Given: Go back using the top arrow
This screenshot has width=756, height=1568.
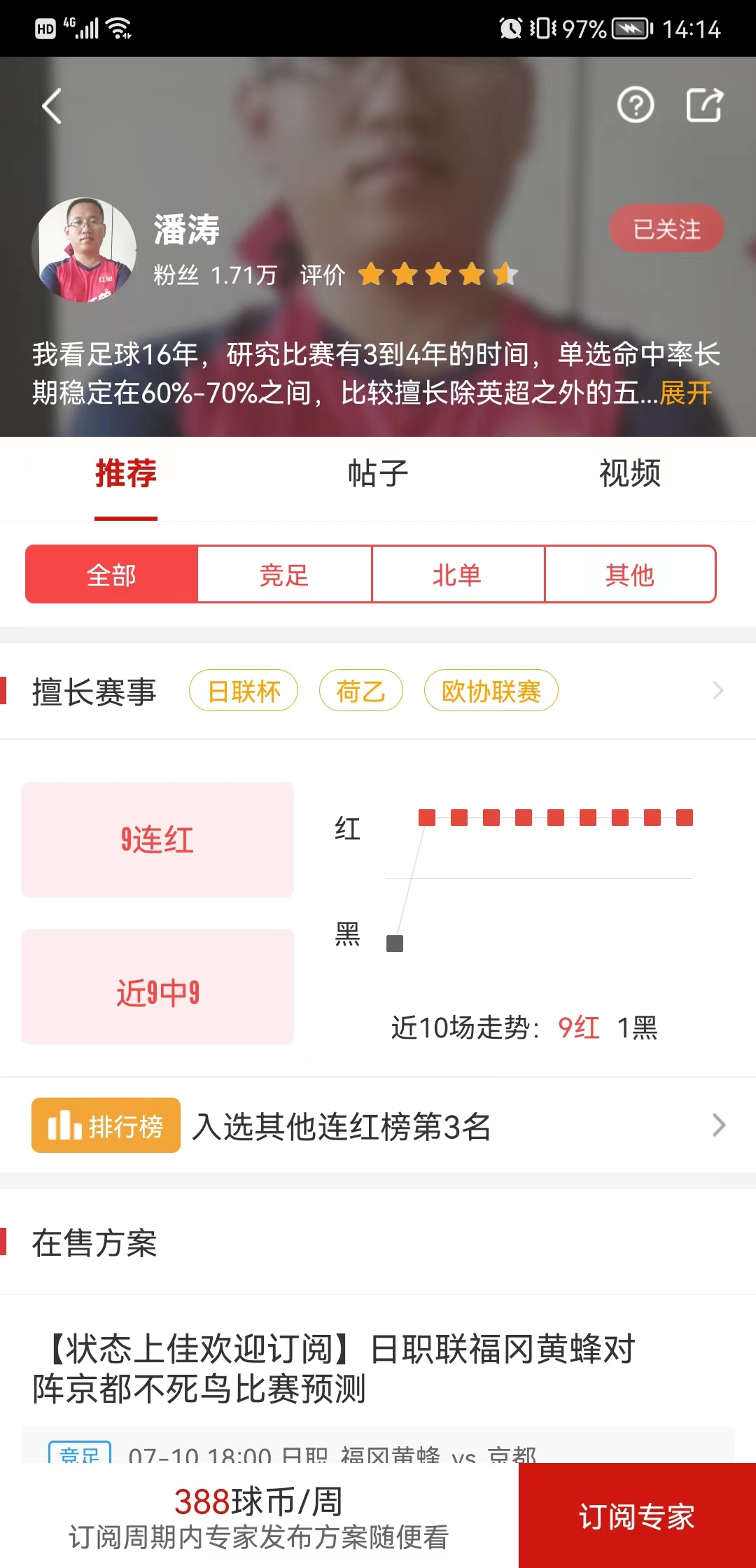Looking at the screenshot, I should click(52, 106).
